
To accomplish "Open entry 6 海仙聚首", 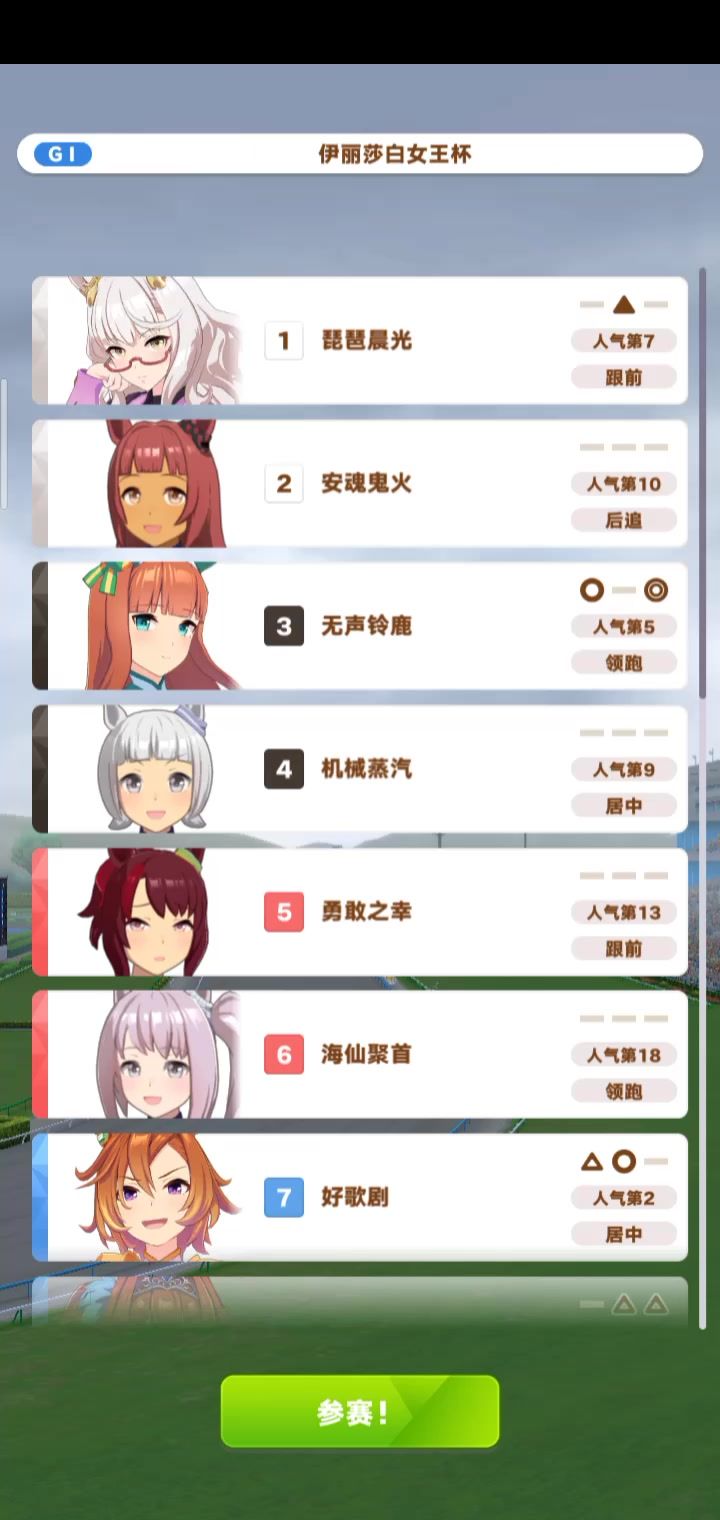I will tap(360, 1054).
